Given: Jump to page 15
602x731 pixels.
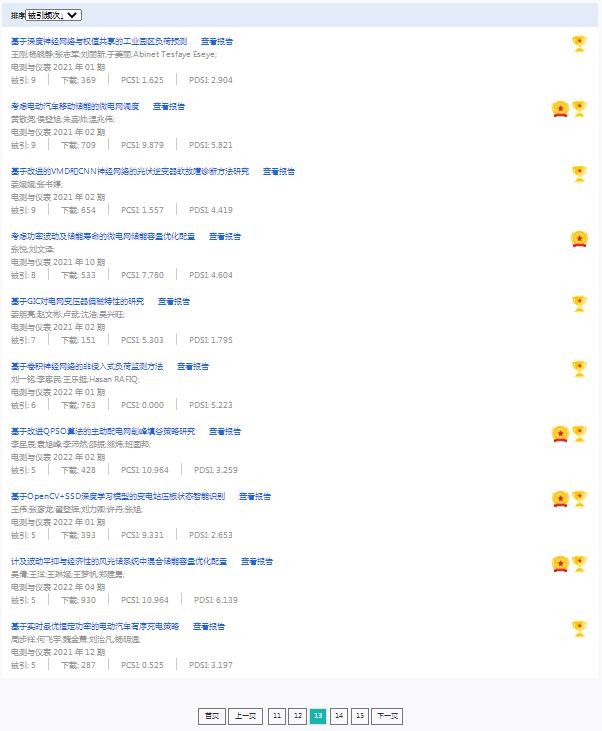Looking at the screenshot, I should (x=360, y=716).
